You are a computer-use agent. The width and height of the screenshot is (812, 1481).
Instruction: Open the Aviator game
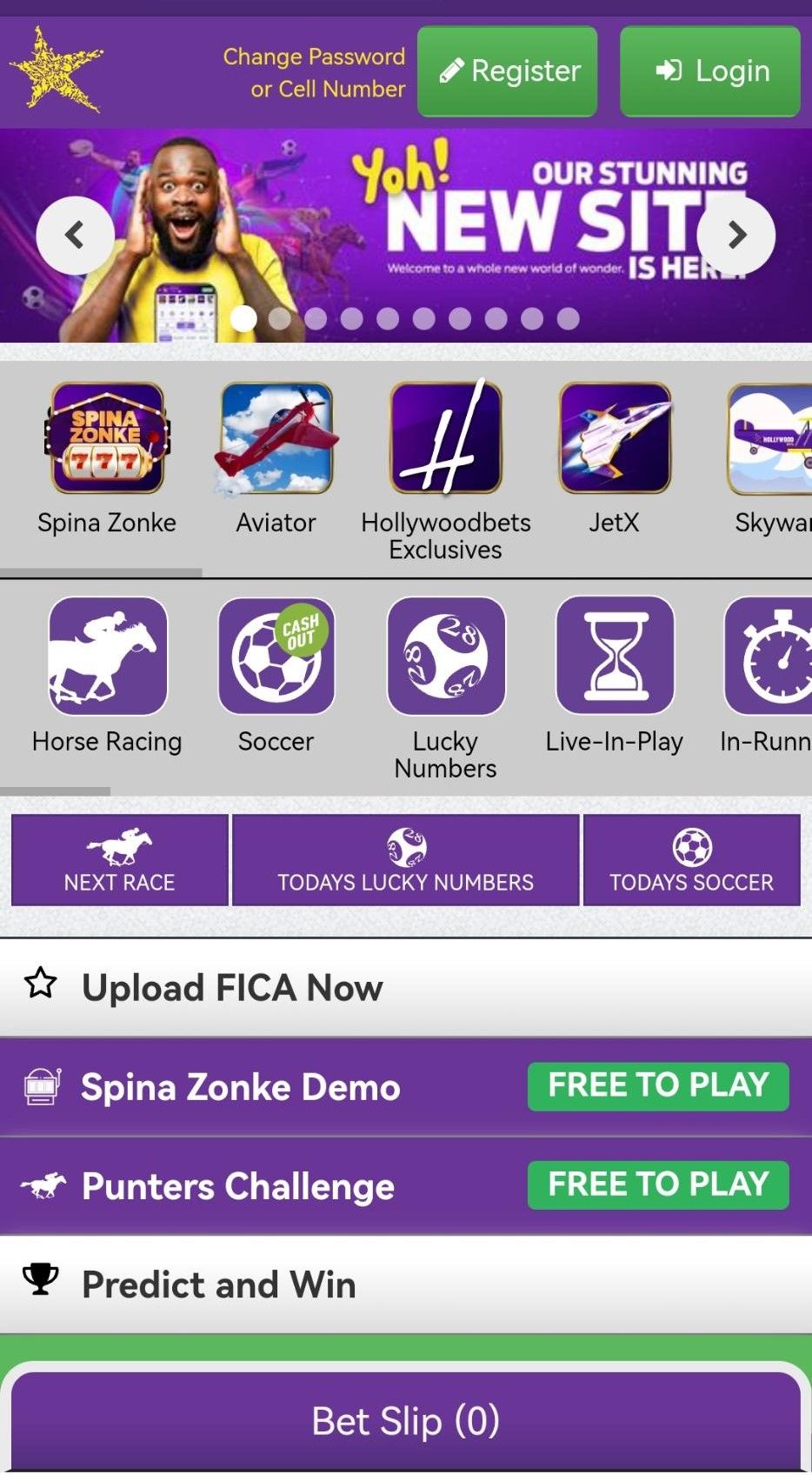276,440
